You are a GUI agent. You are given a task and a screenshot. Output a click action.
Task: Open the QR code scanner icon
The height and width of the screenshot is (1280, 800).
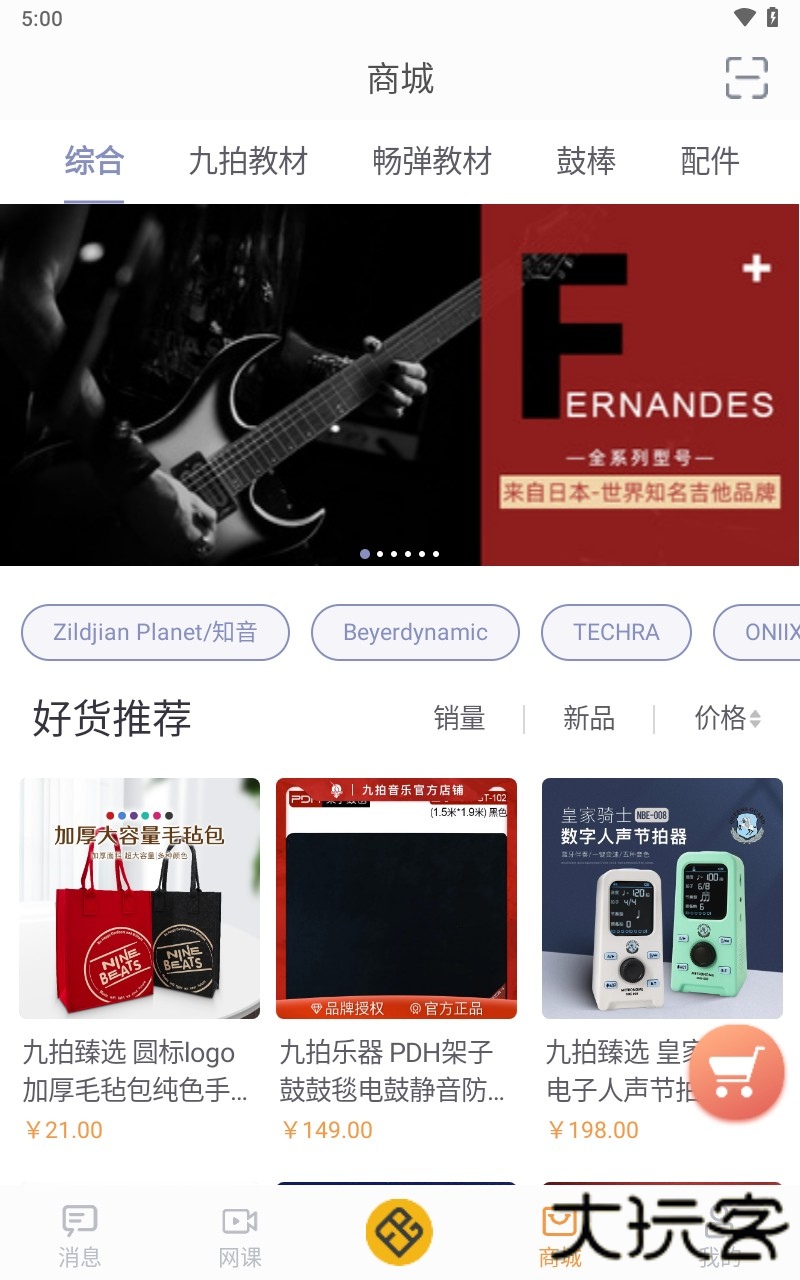[746, 77]
